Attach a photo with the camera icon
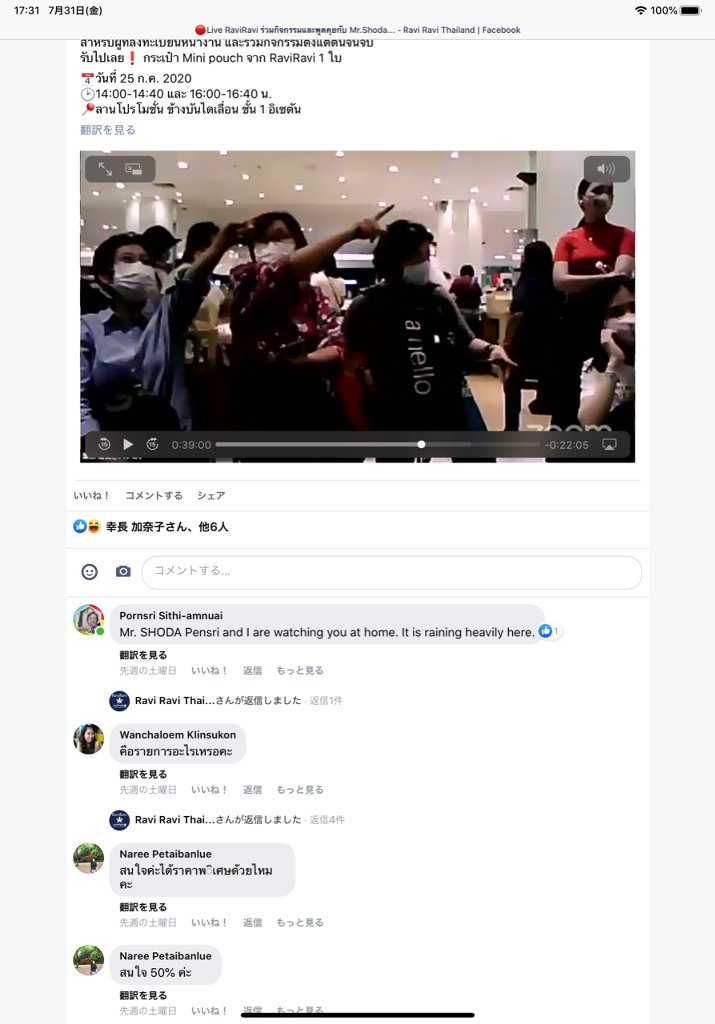Image resolution: width=715 pixels, height=1024 pixels. 123,572
